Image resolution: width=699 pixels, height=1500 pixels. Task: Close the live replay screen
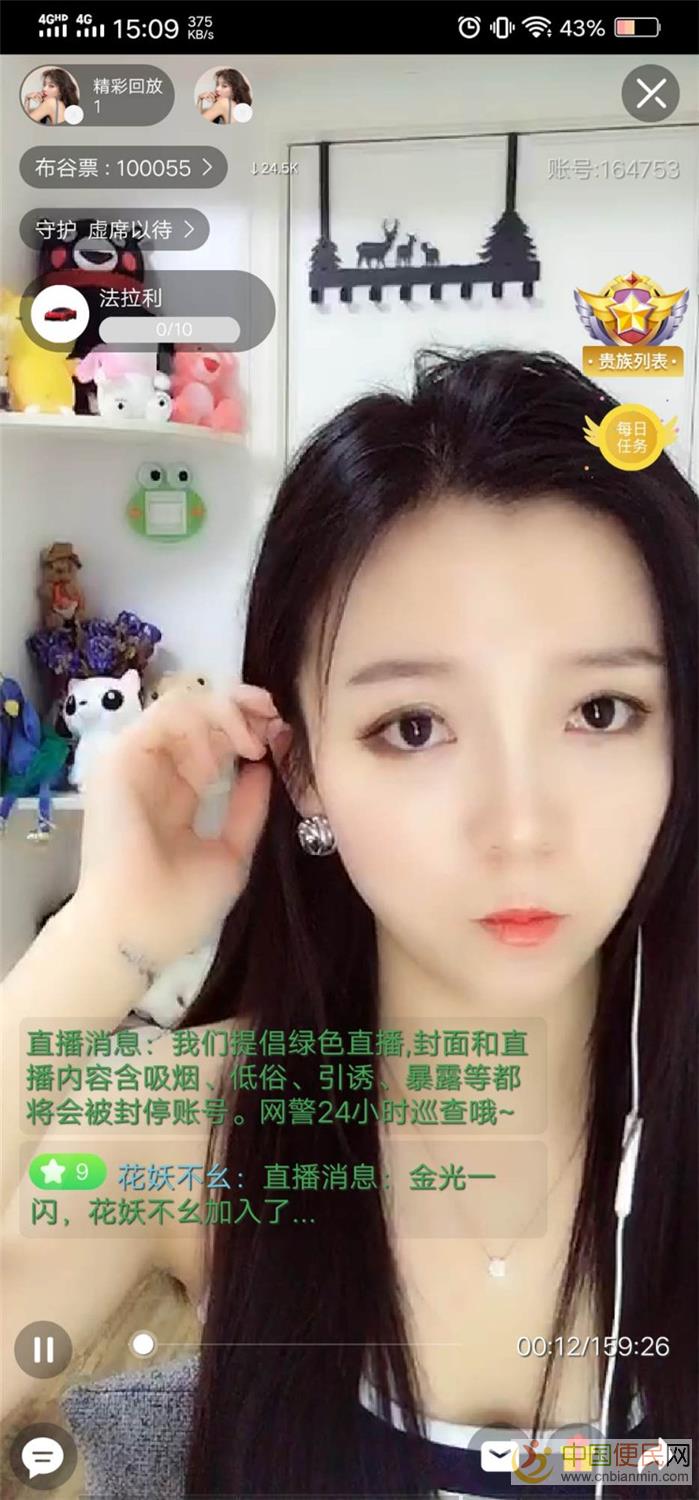coord(651,95)
